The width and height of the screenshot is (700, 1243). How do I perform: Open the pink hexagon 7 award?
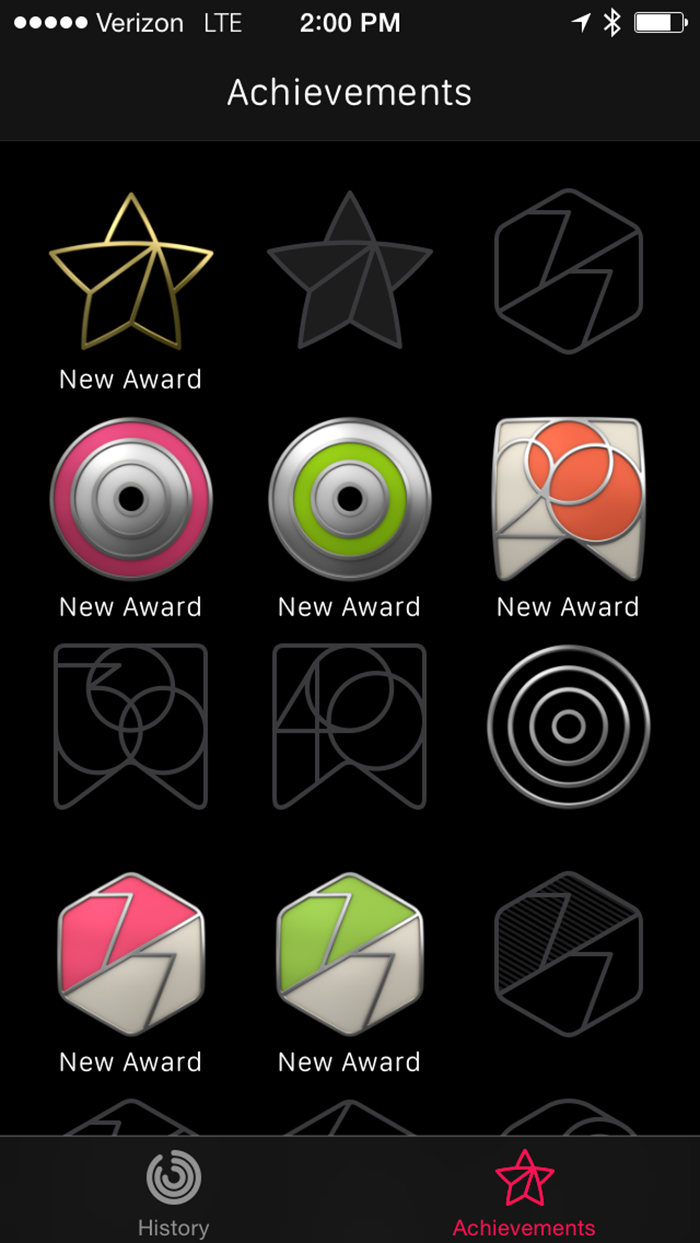131,953
